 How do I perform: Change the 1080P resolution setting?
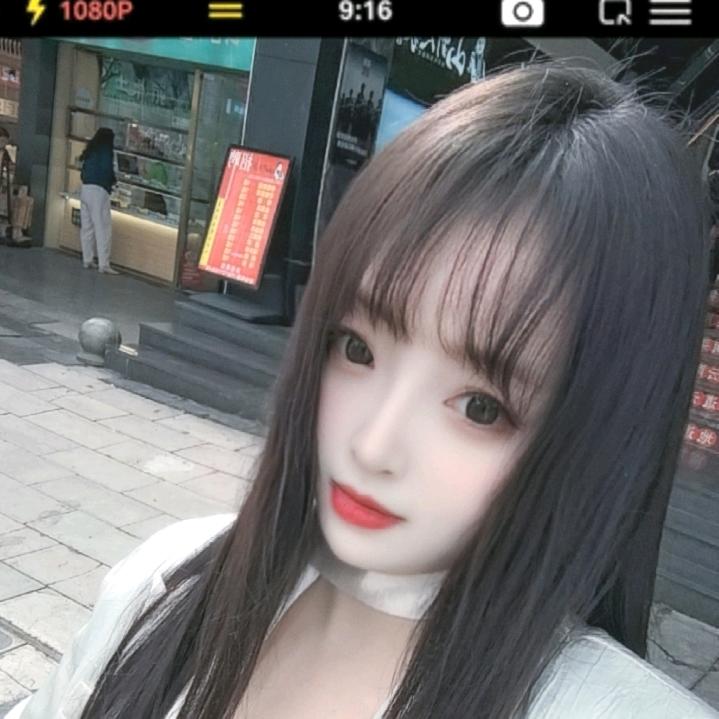96,10
